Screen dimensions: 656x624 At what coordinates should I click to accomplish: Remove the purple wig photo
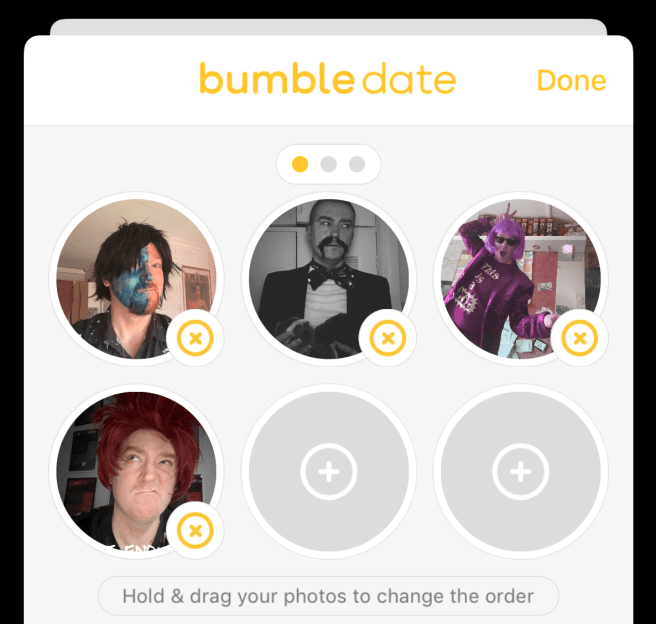tap(579, 339)
